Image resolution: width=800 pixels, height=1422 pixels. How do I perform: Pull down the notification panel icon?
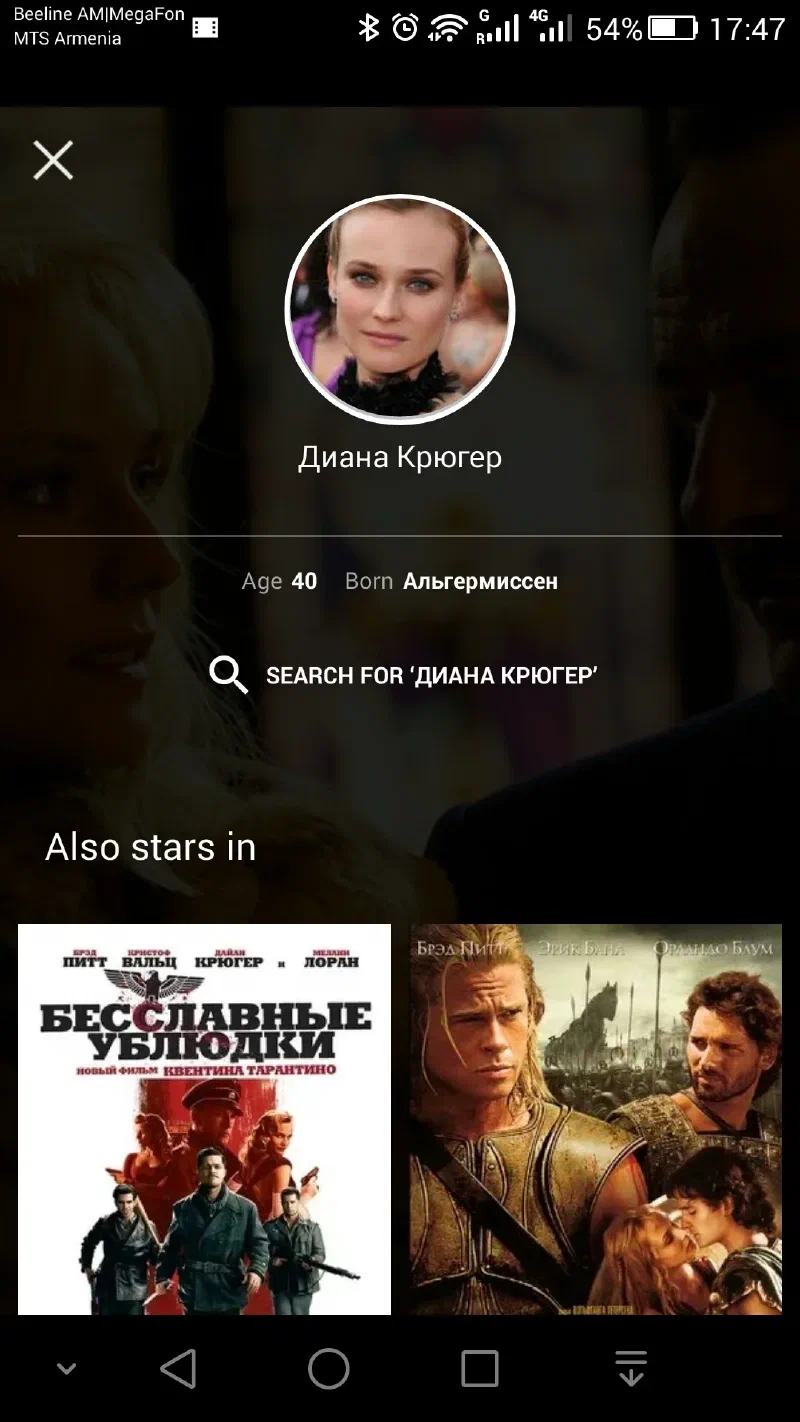tap(630, 1369)
